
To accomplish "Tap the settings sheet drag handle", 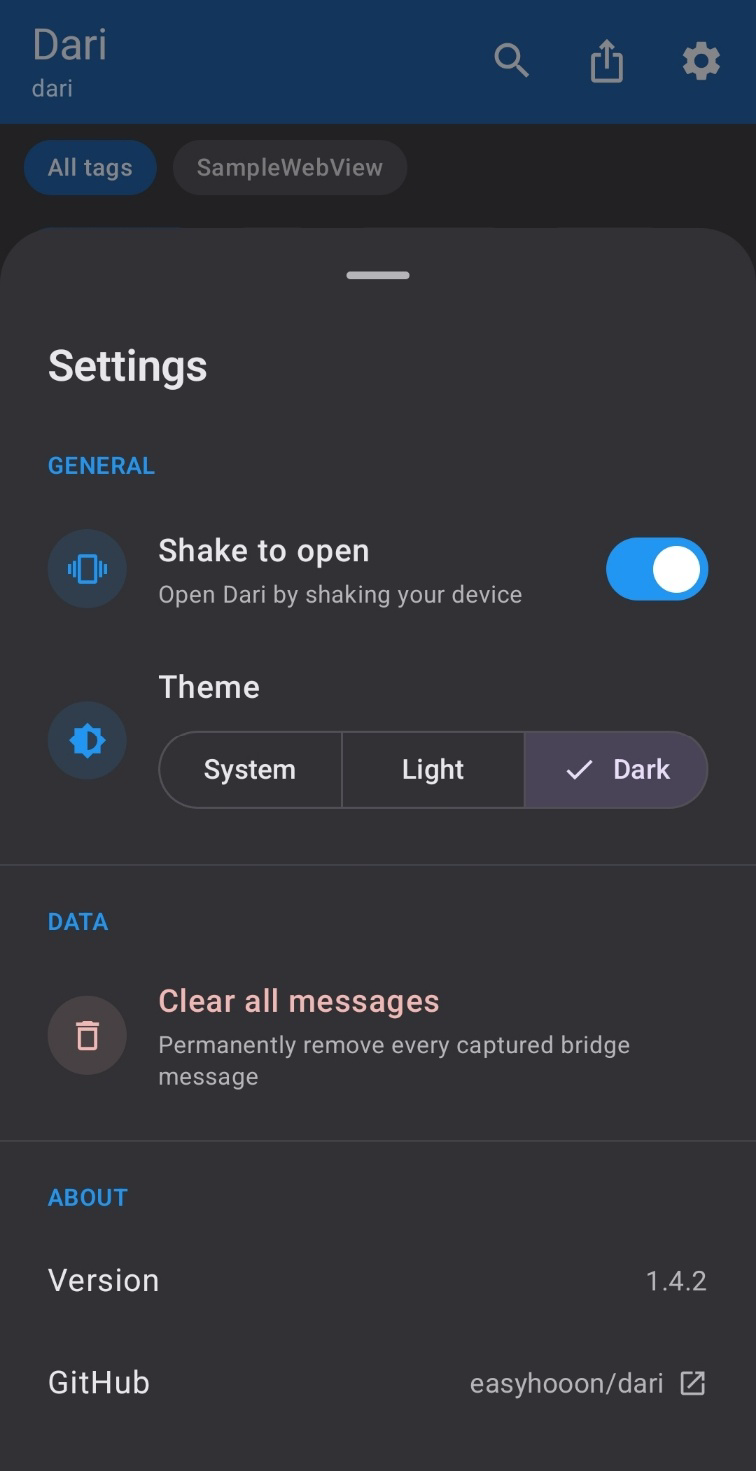I will click(378, 275).
